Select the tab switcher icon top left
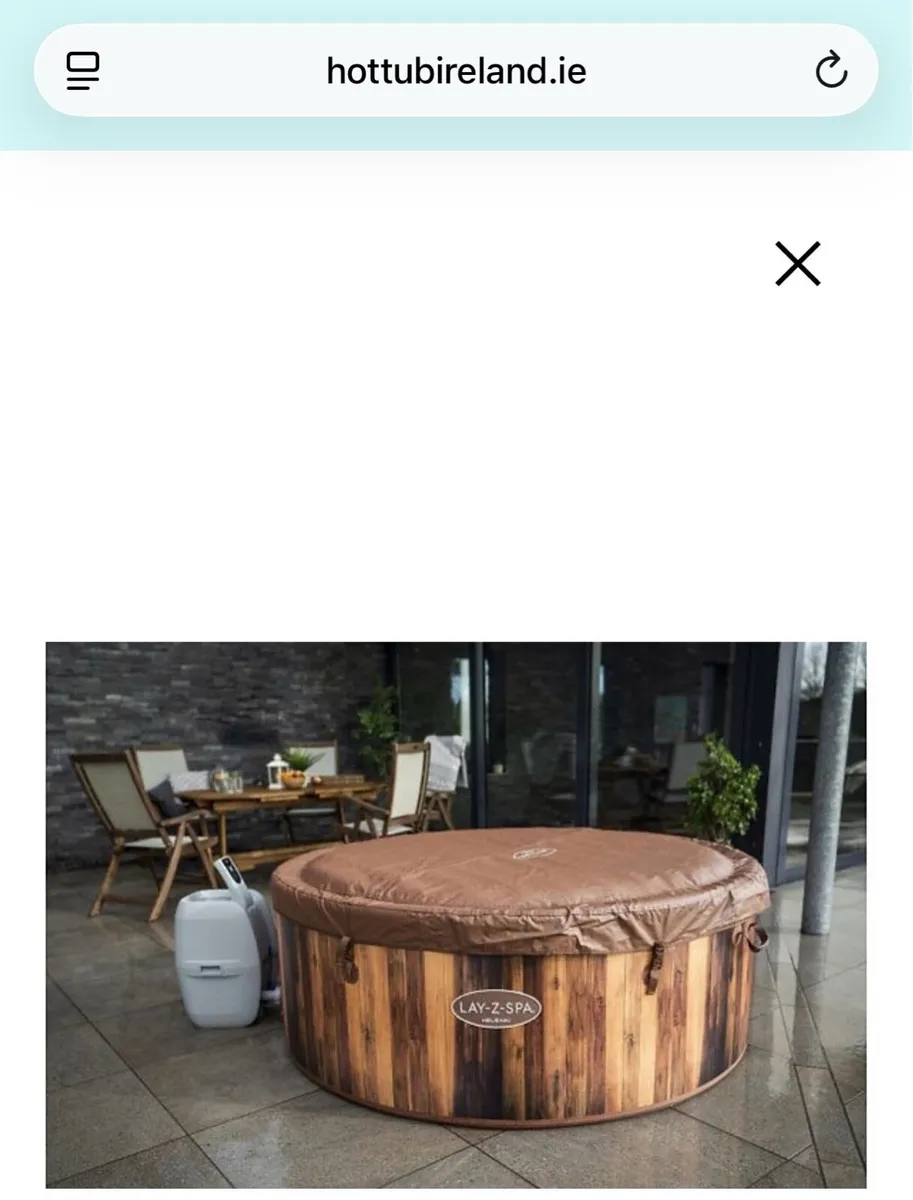Viewport: 913px width, 1200px height. pos(83,70)
